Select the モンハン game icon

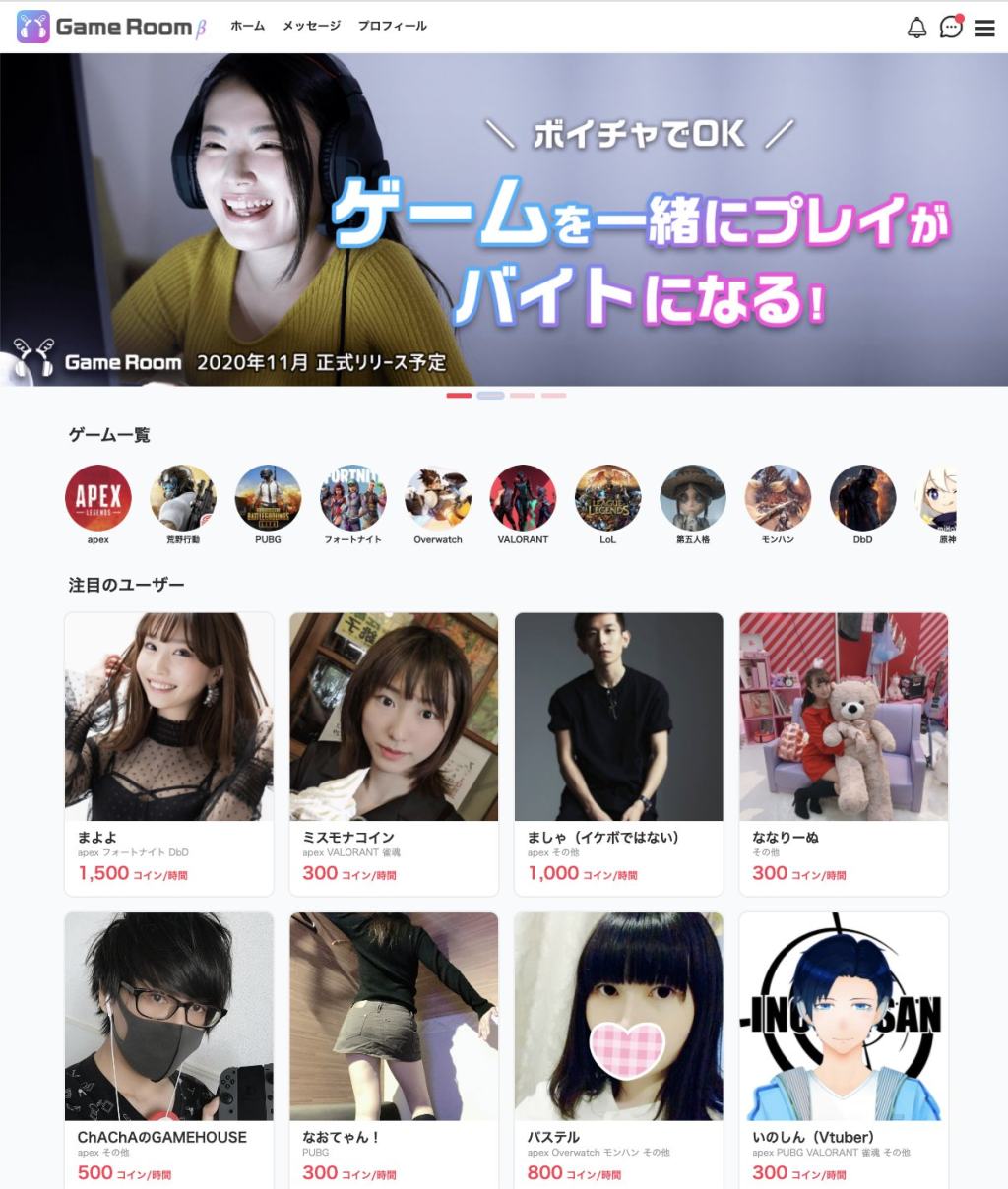point(778,498)
